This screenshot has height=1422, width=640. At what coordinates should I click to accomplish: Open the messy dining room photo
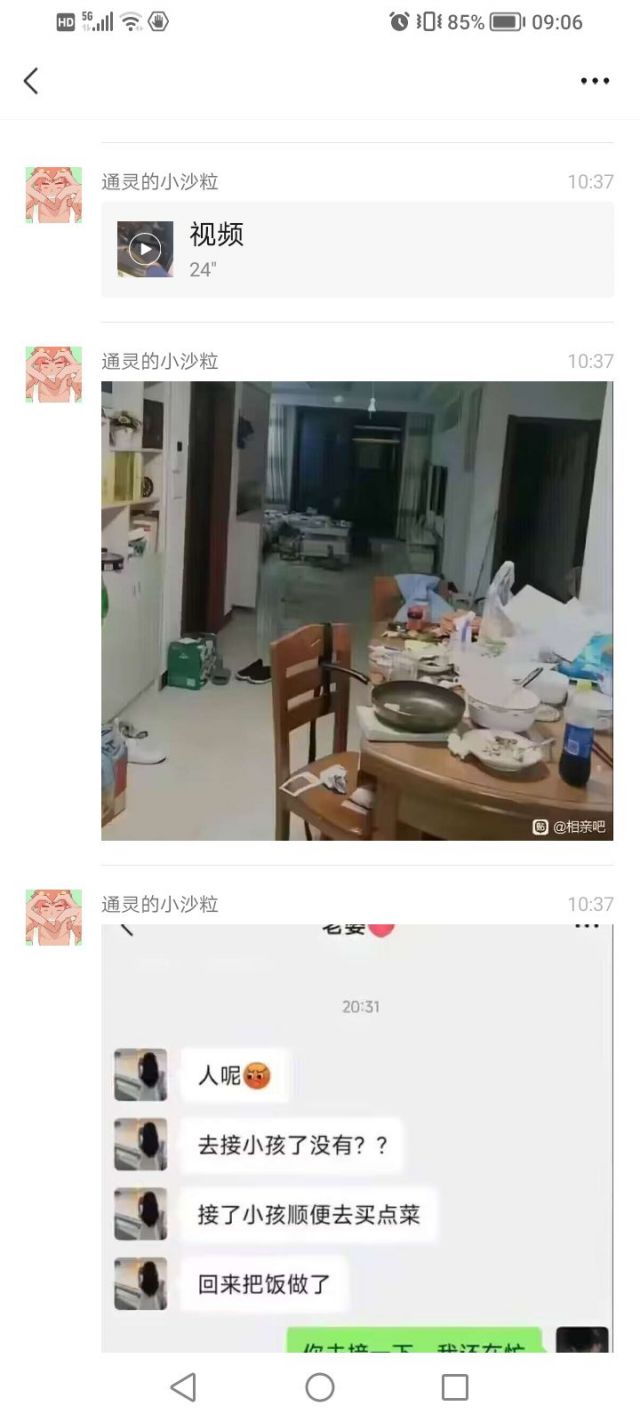pyautogui.click(x=357, y=610)
